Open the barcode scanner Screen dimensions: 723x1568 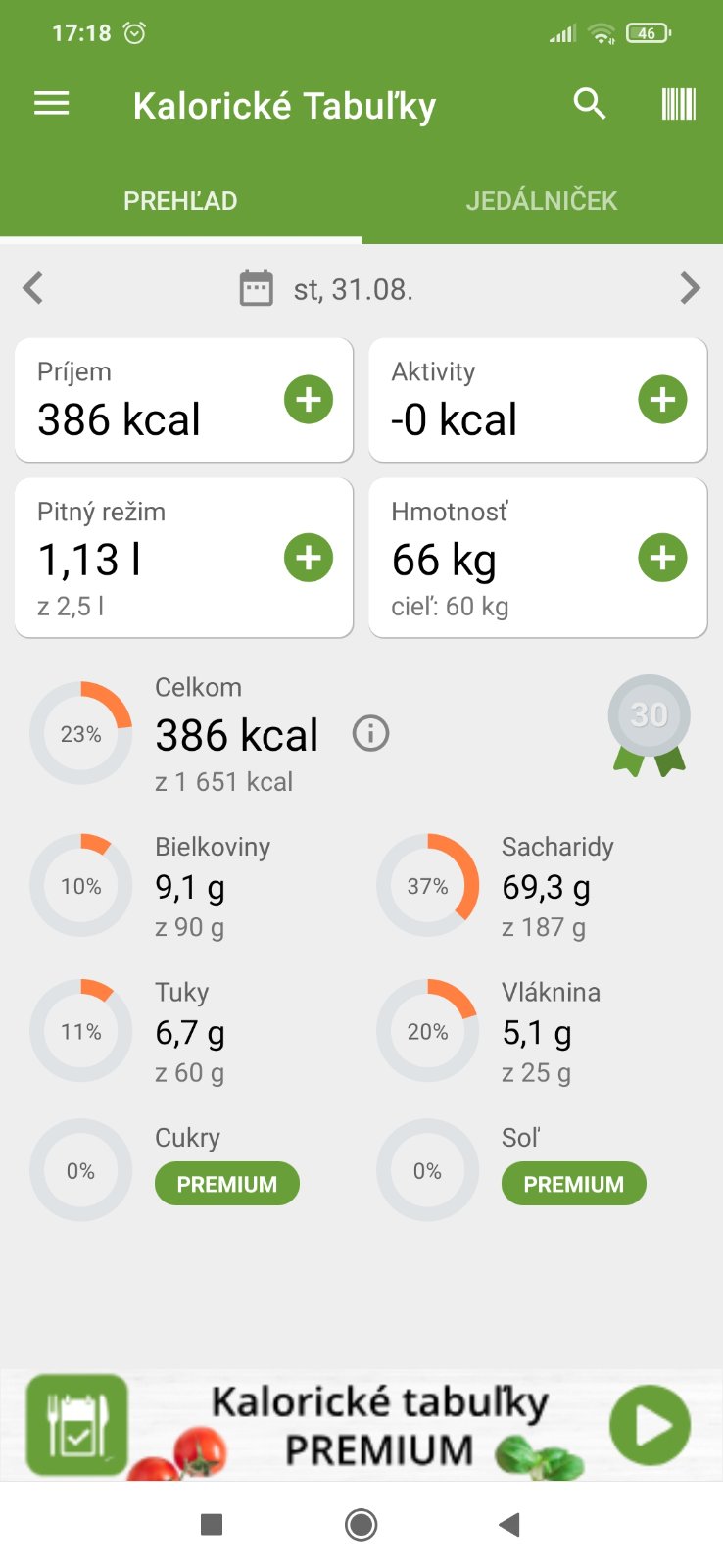pos(678,104)
